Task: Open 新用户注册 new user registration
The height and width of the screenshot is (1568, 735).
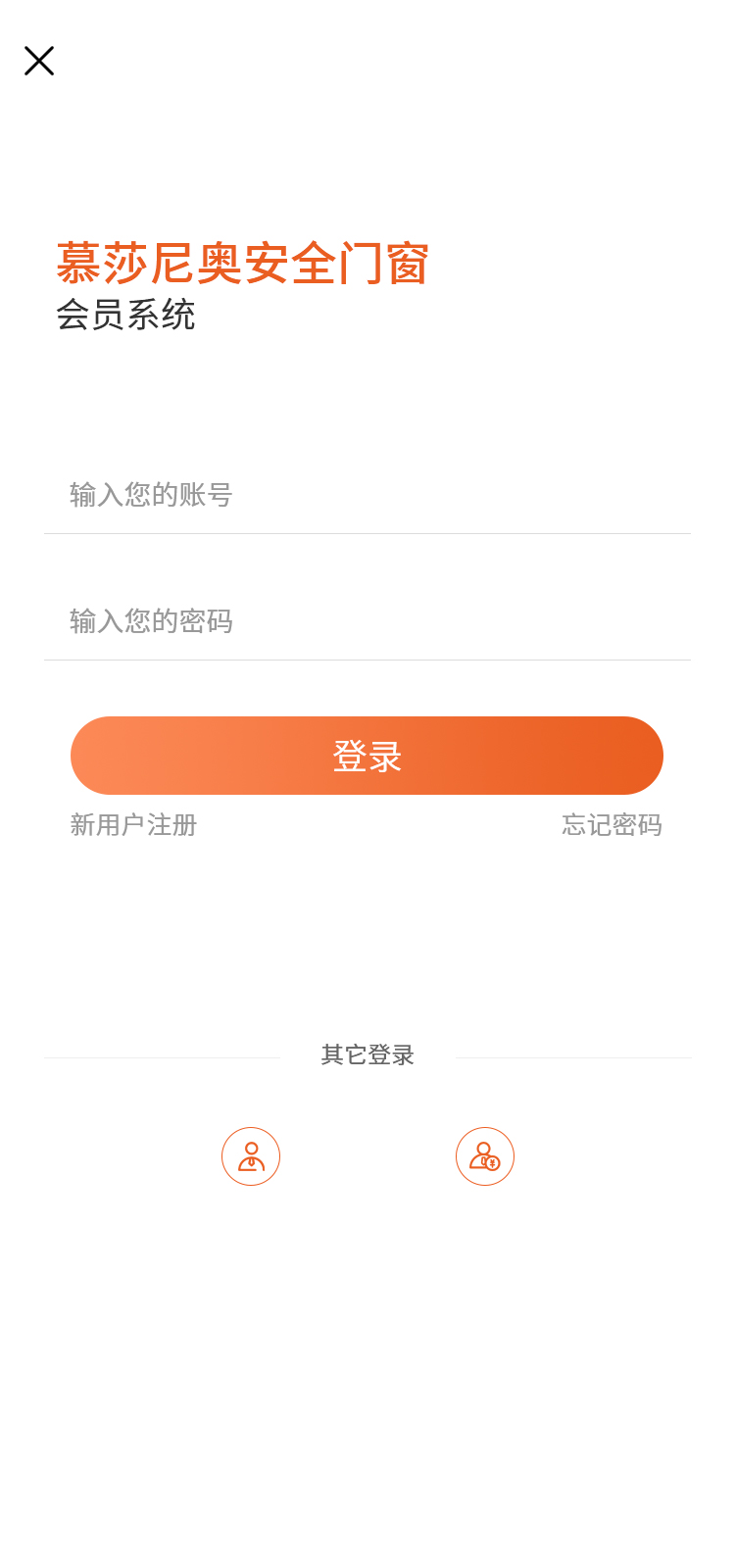Action: coord(133,825)
